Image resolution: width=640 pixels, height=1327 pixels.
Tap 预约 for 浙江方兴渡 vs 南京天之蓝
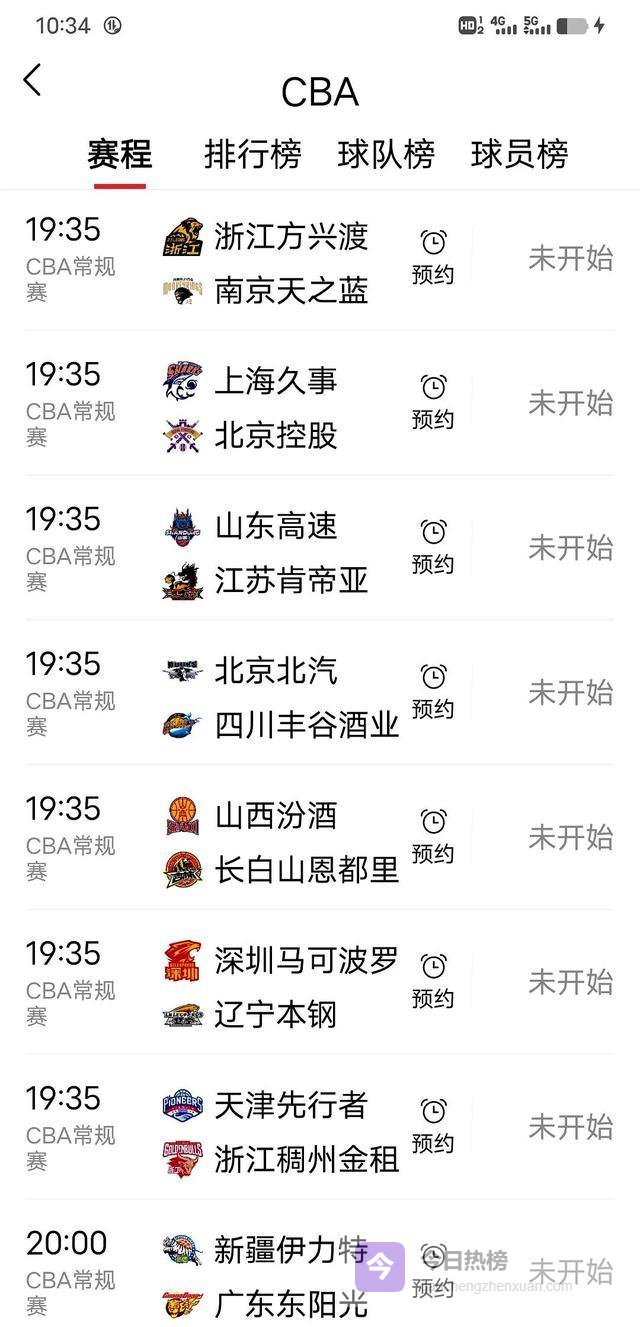click(x=433, y=257)
